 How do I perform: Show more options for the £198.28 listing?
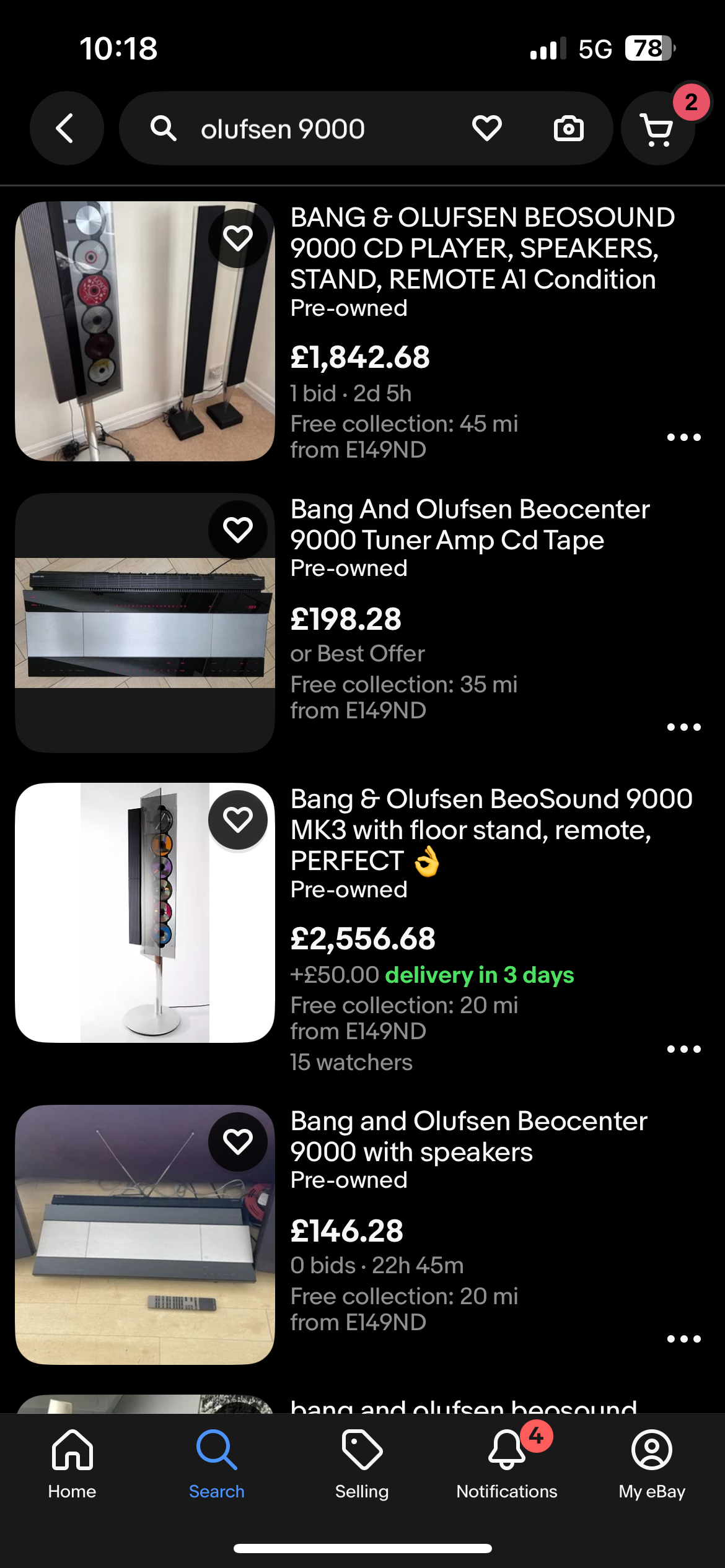pyautogui.click(x=683, y=727)
